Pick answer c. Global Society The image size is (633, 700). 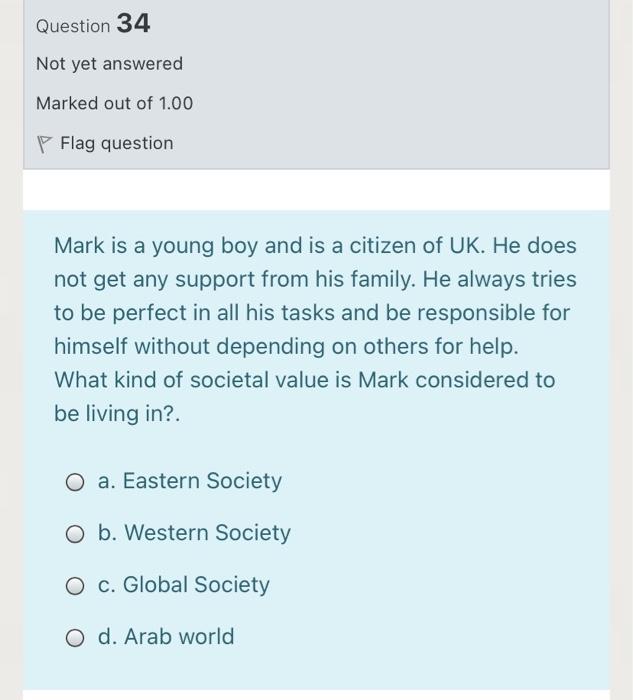pos(75,586)
